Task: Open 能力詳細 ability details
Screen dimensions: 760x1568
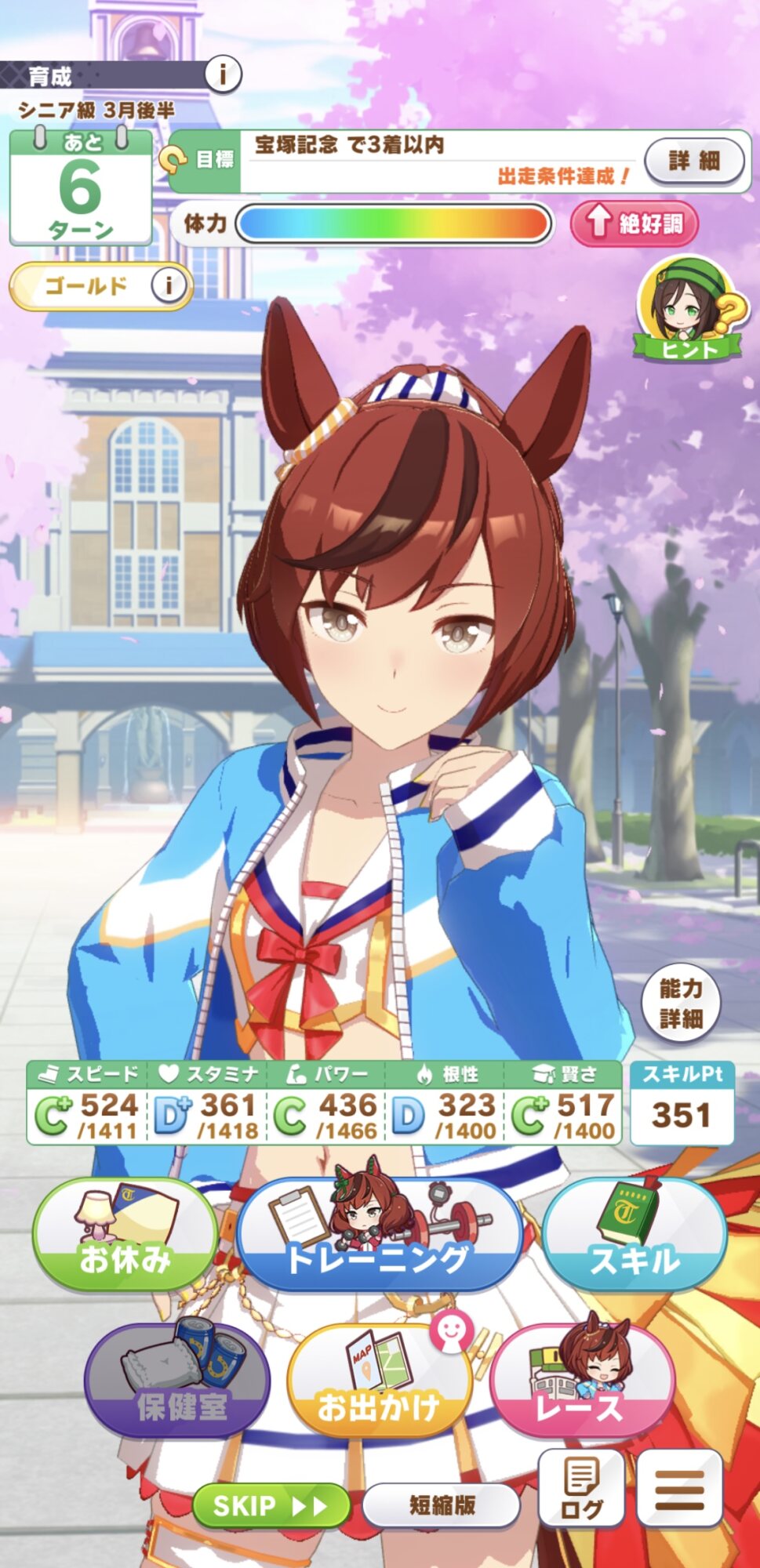Action: 680,1002
